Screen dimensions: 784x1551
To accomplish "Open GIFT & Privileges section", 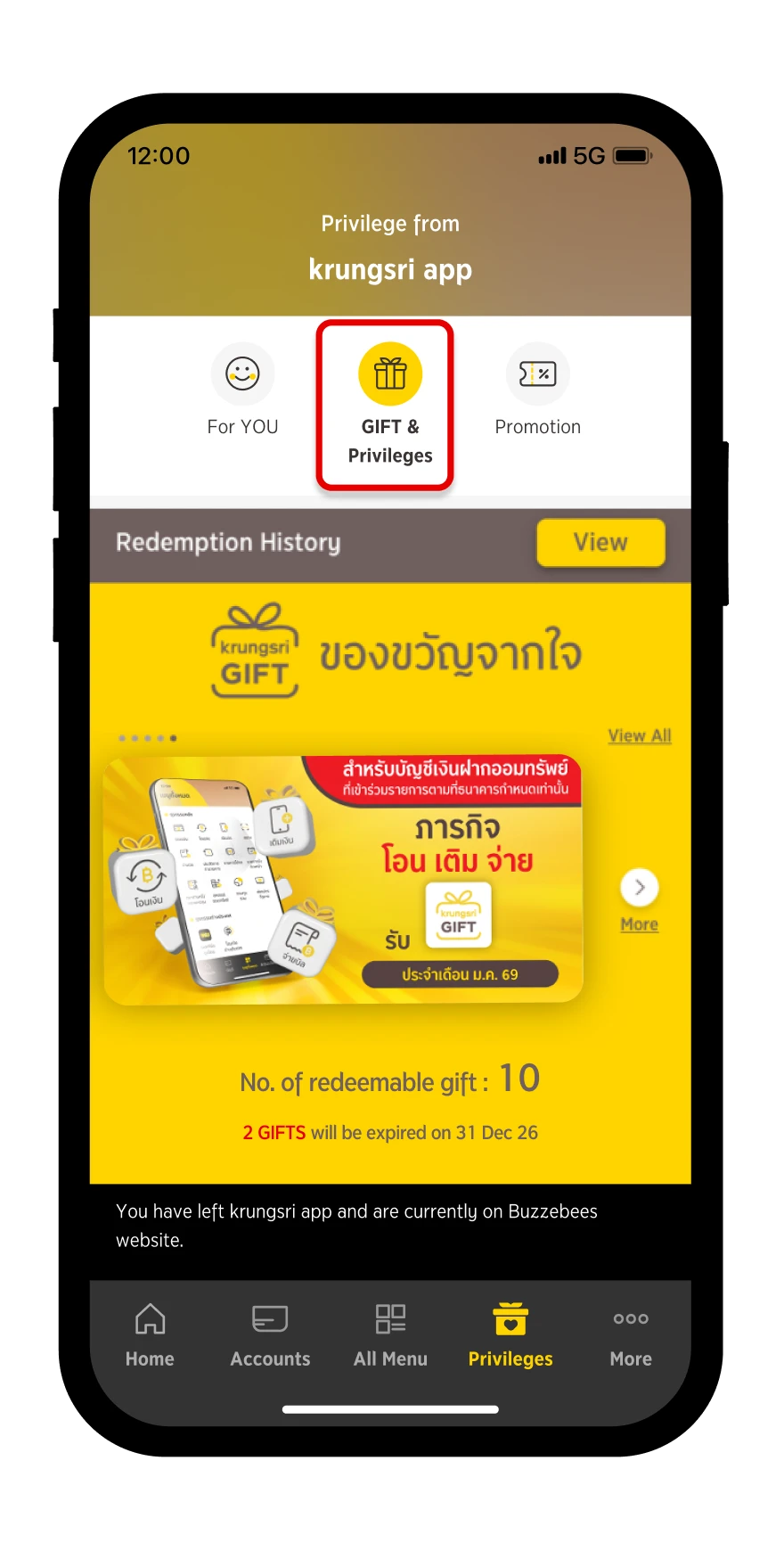I will (x=389, y=403).
